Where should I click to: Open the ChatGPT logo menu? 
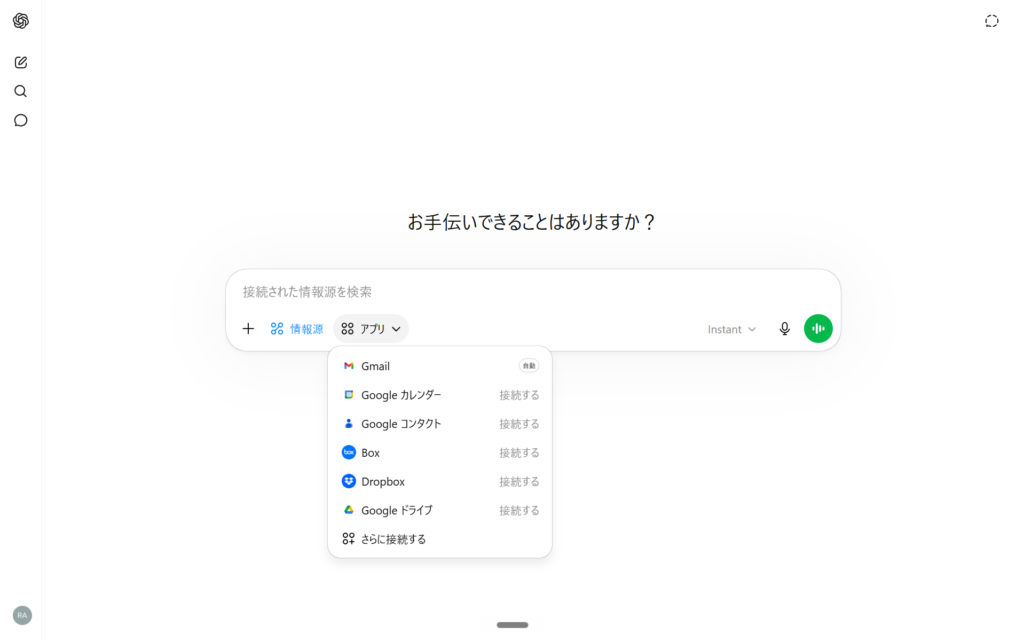21,21
